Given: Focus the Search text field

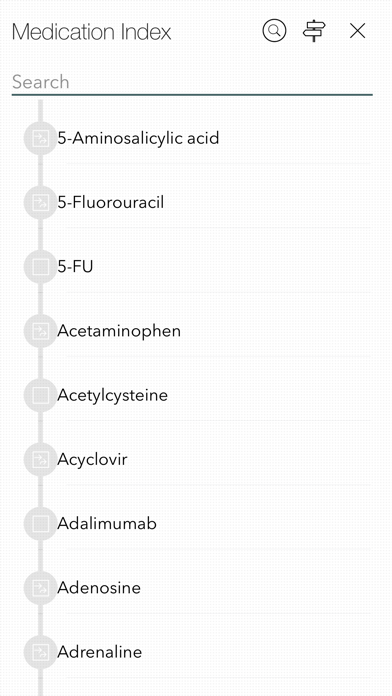Looking at the screenshot, I should (192, 83).
